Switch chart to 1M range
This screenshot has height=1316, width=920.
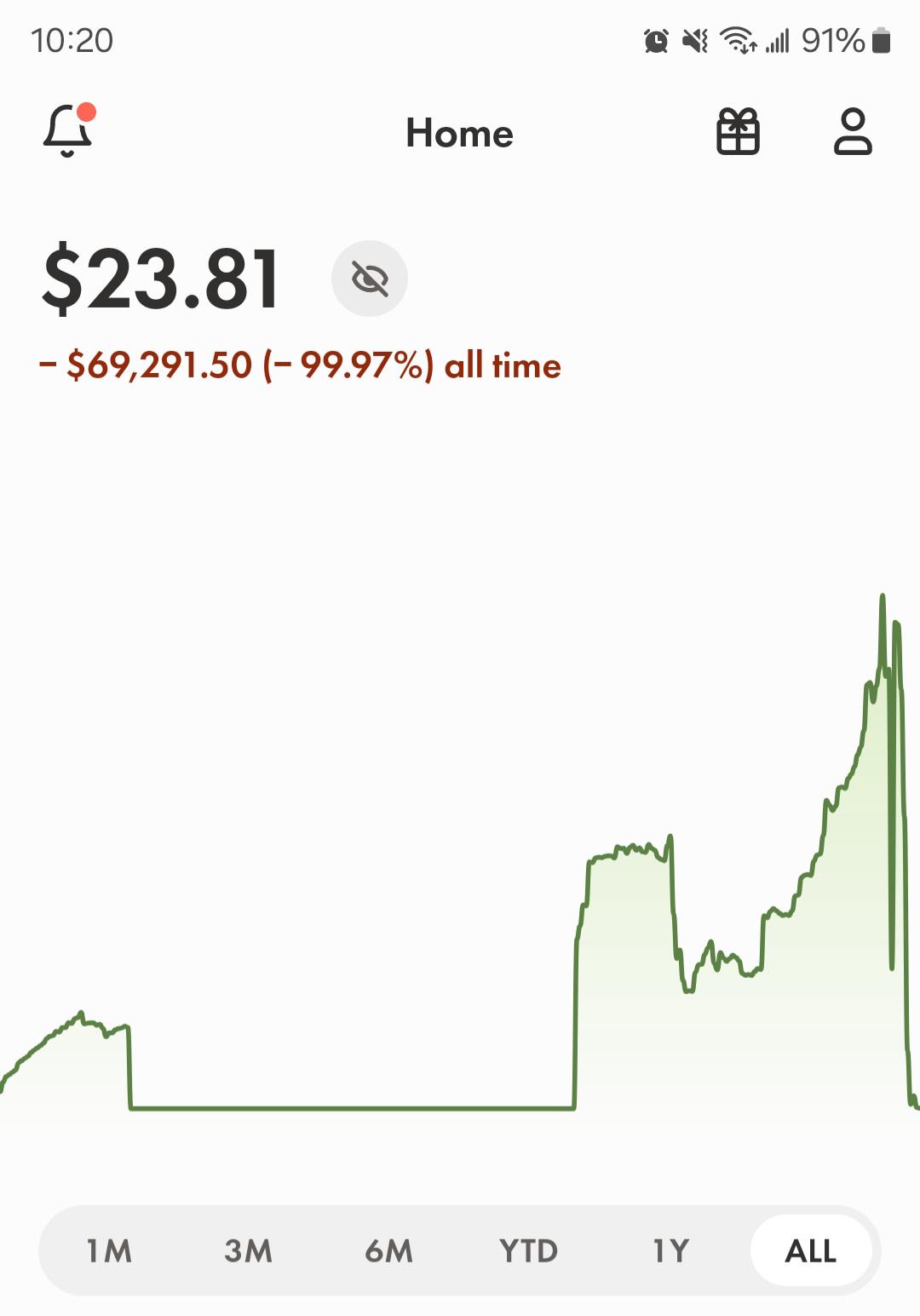click(109, 1250)
